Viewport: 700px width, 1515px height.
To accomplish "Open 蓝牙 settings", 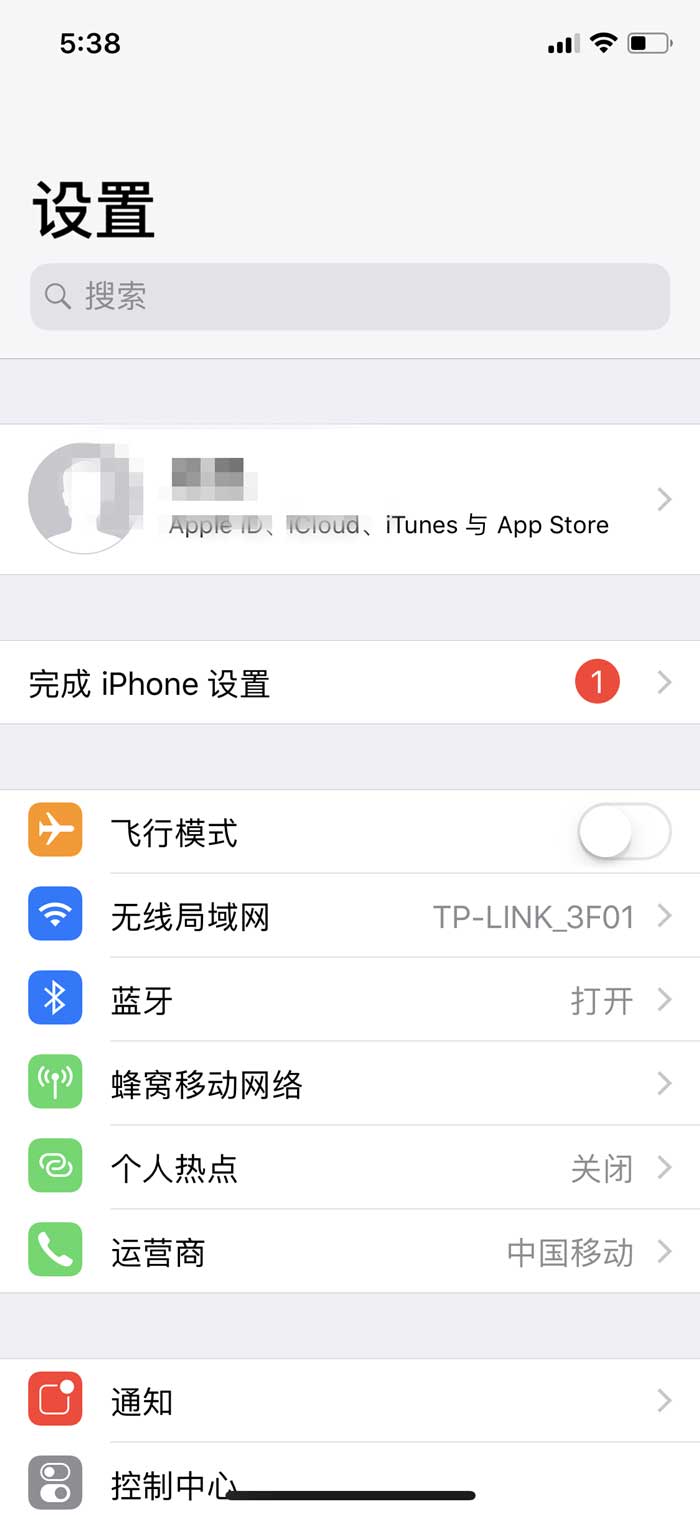I will [x=350, y=1000].
